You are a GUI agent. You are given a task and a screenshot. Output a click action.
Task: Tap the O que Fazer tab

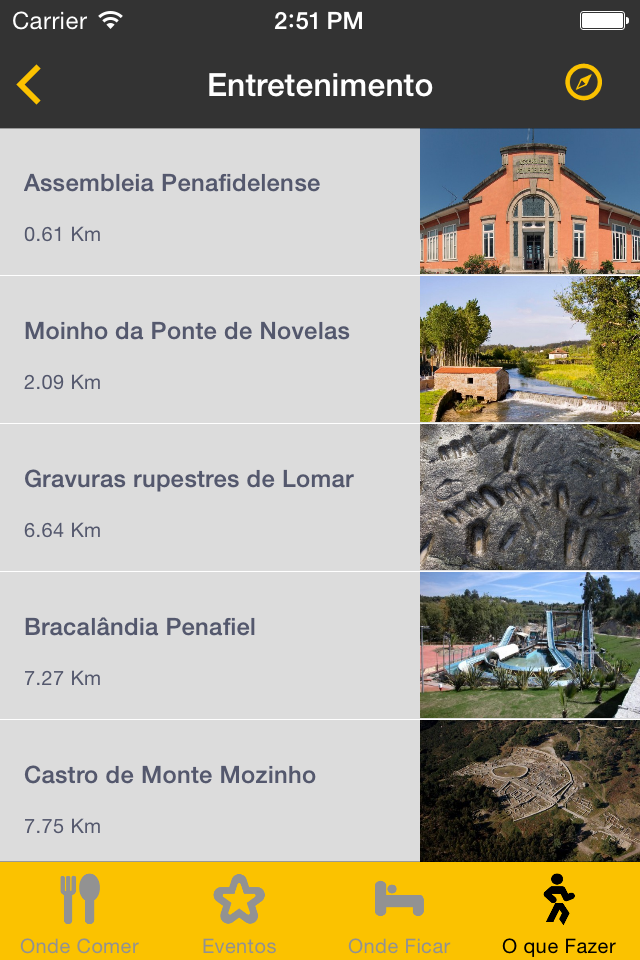(559, 912)
